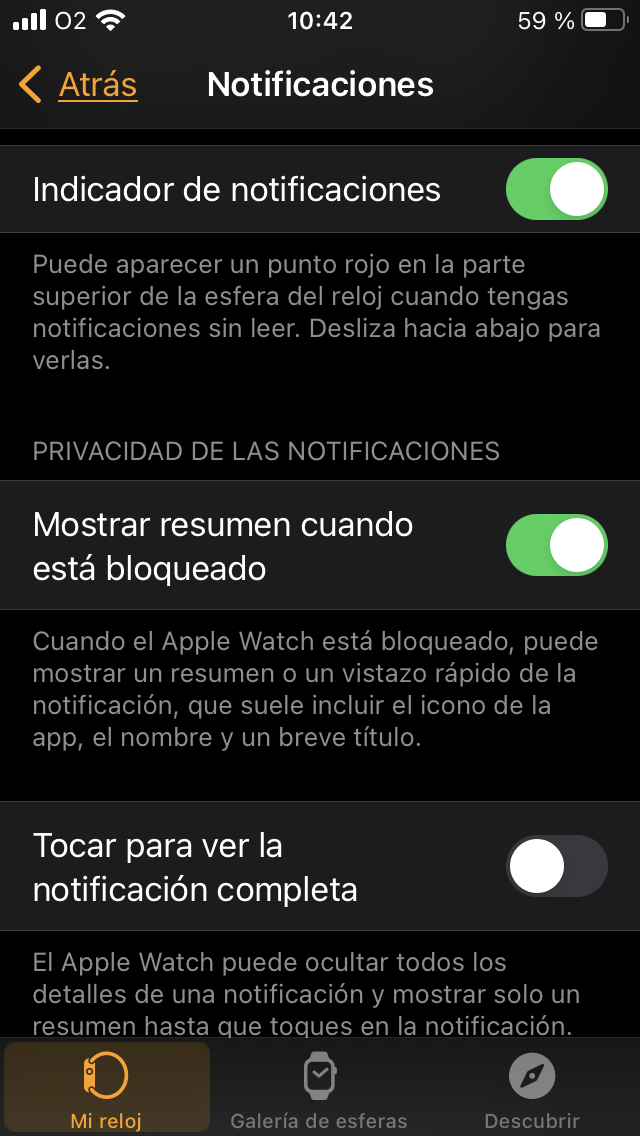Turn off Indicador de notificaciones switch

pyautogui.click(x=556, y=189)
